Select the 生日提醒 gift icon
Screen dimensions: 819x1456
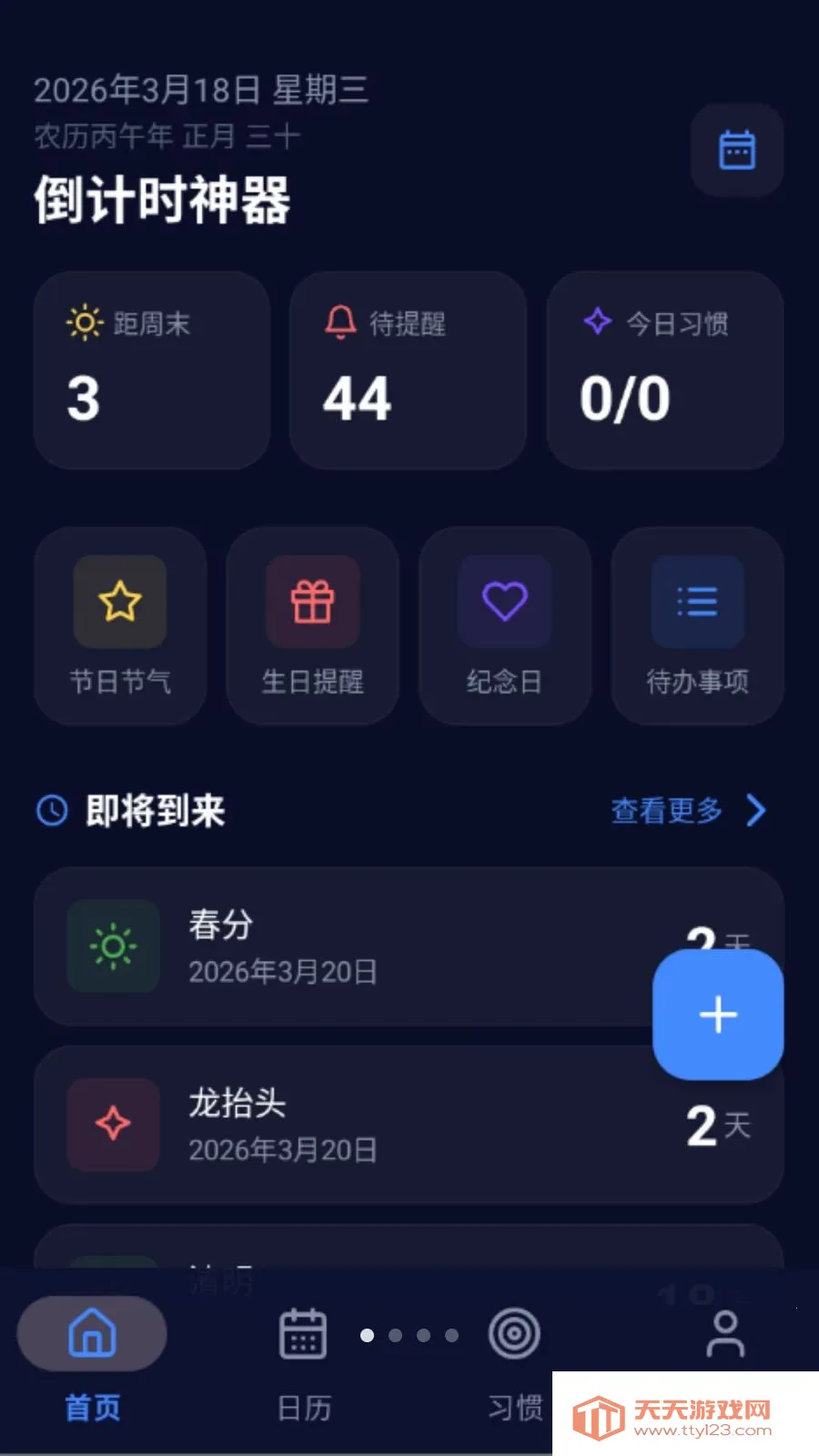pos(312,602)
